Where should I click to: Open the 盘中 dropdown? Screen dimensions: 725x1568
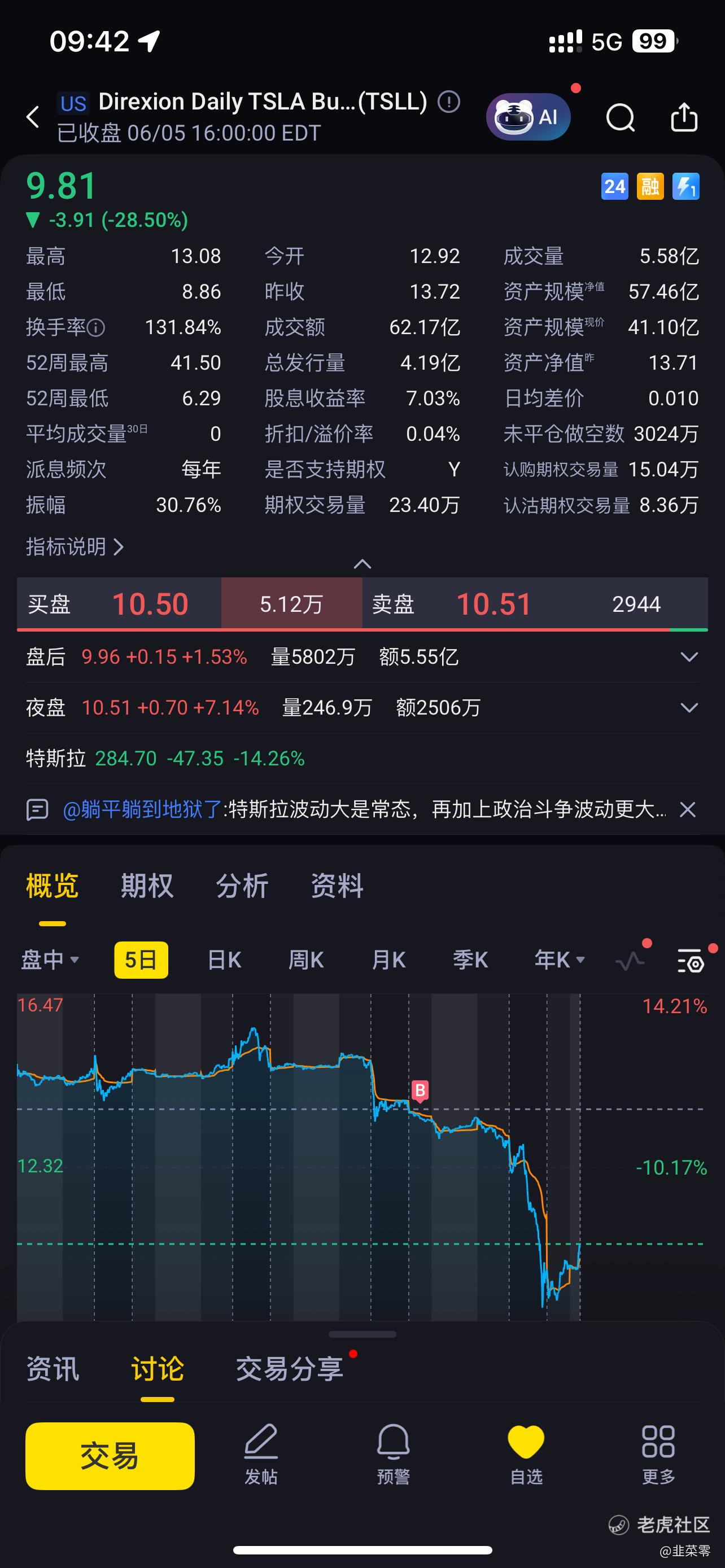50,960
